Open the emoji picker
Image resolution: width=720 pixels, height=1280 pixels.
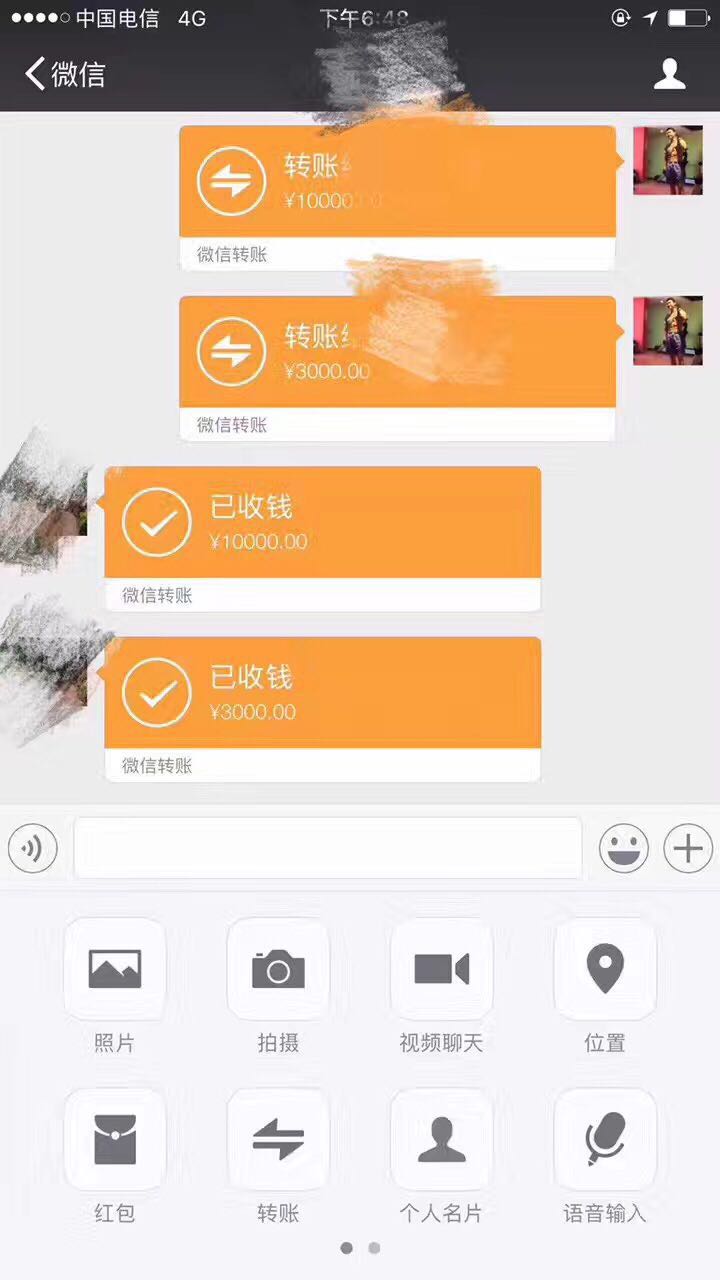[x=623, y=849]
